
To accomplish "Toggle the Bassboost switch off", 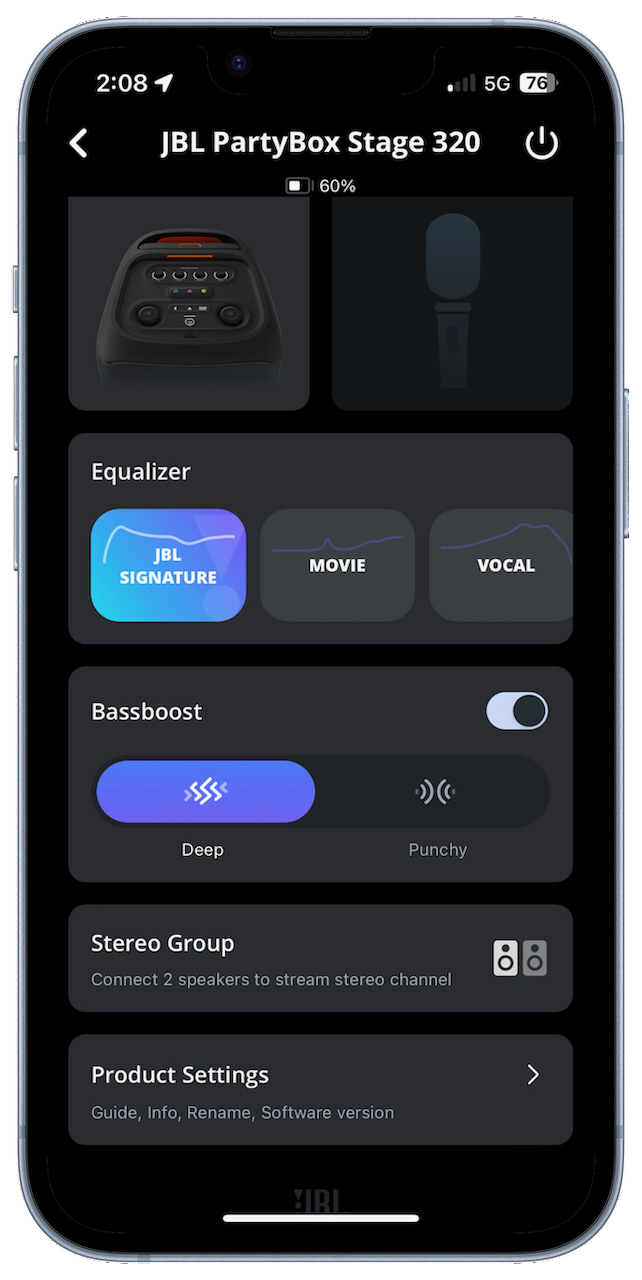I will click(517, 711).
